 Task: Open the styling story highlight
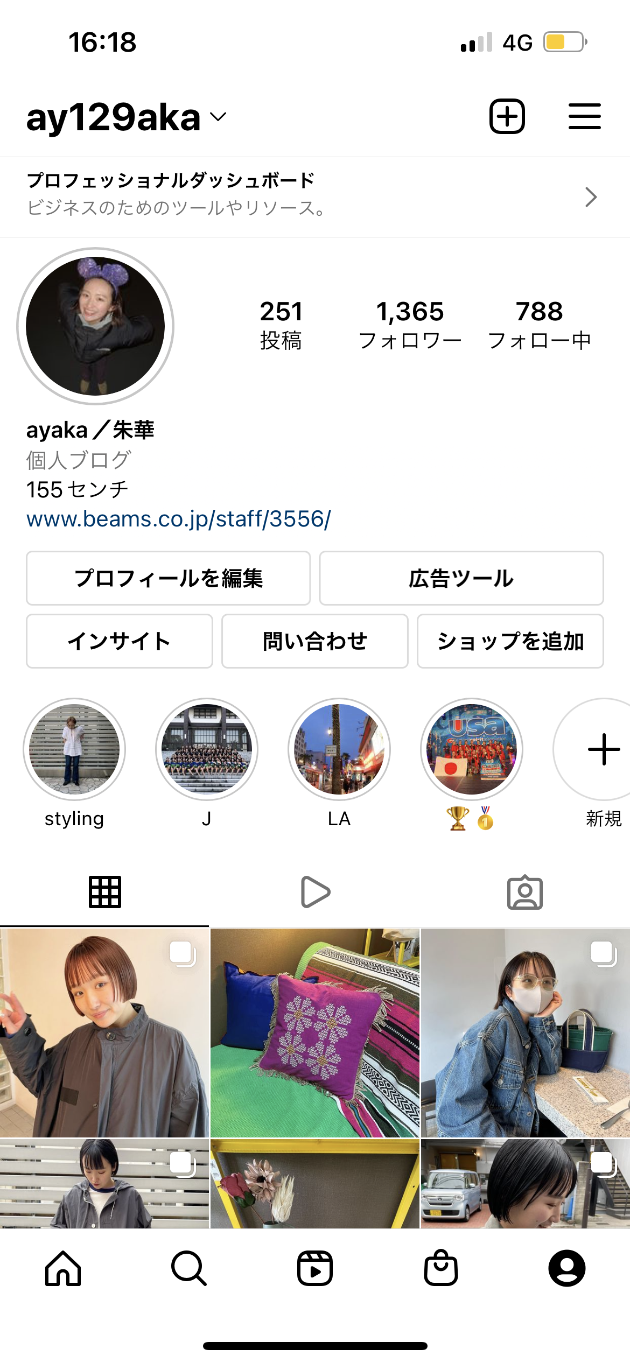74,750
